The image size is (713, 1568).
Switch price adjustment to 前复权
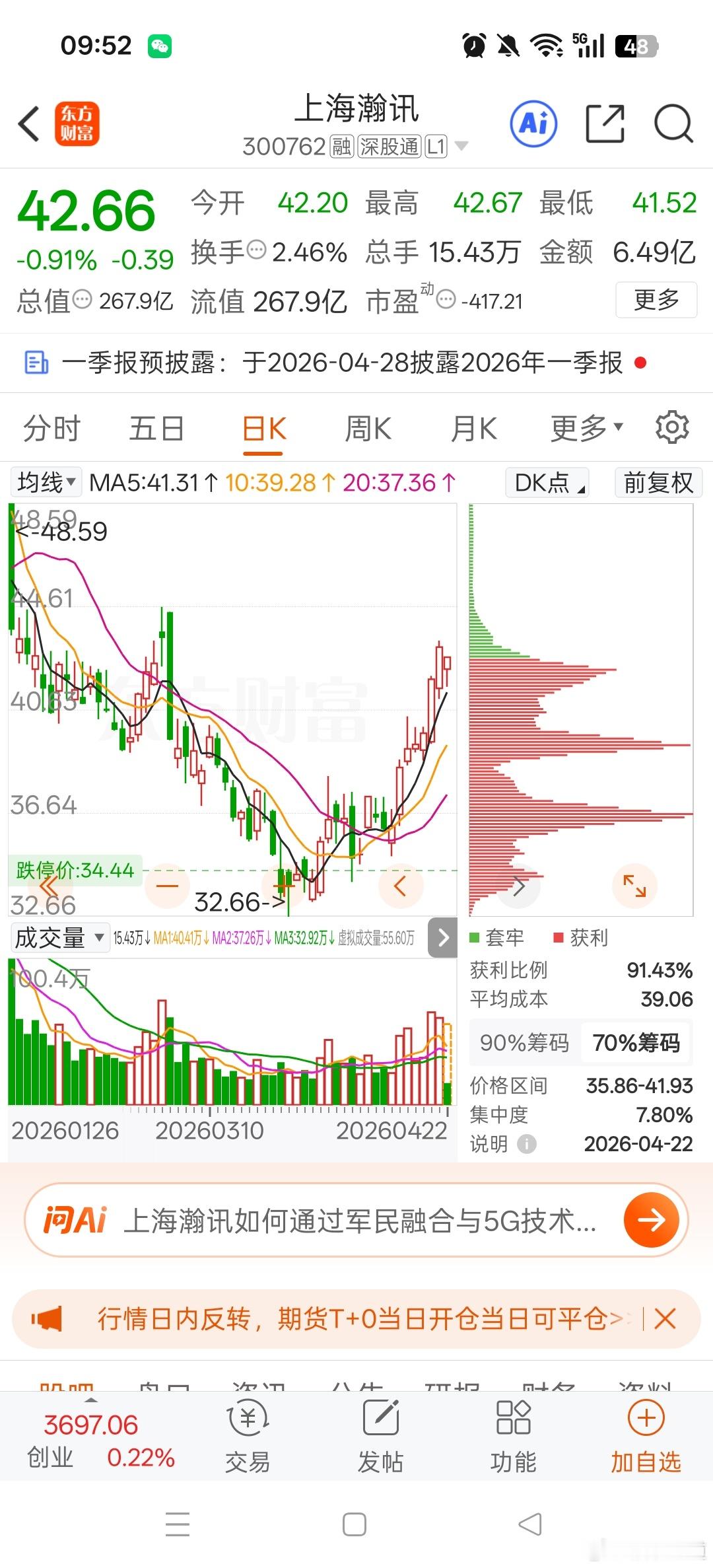(658, 483)
